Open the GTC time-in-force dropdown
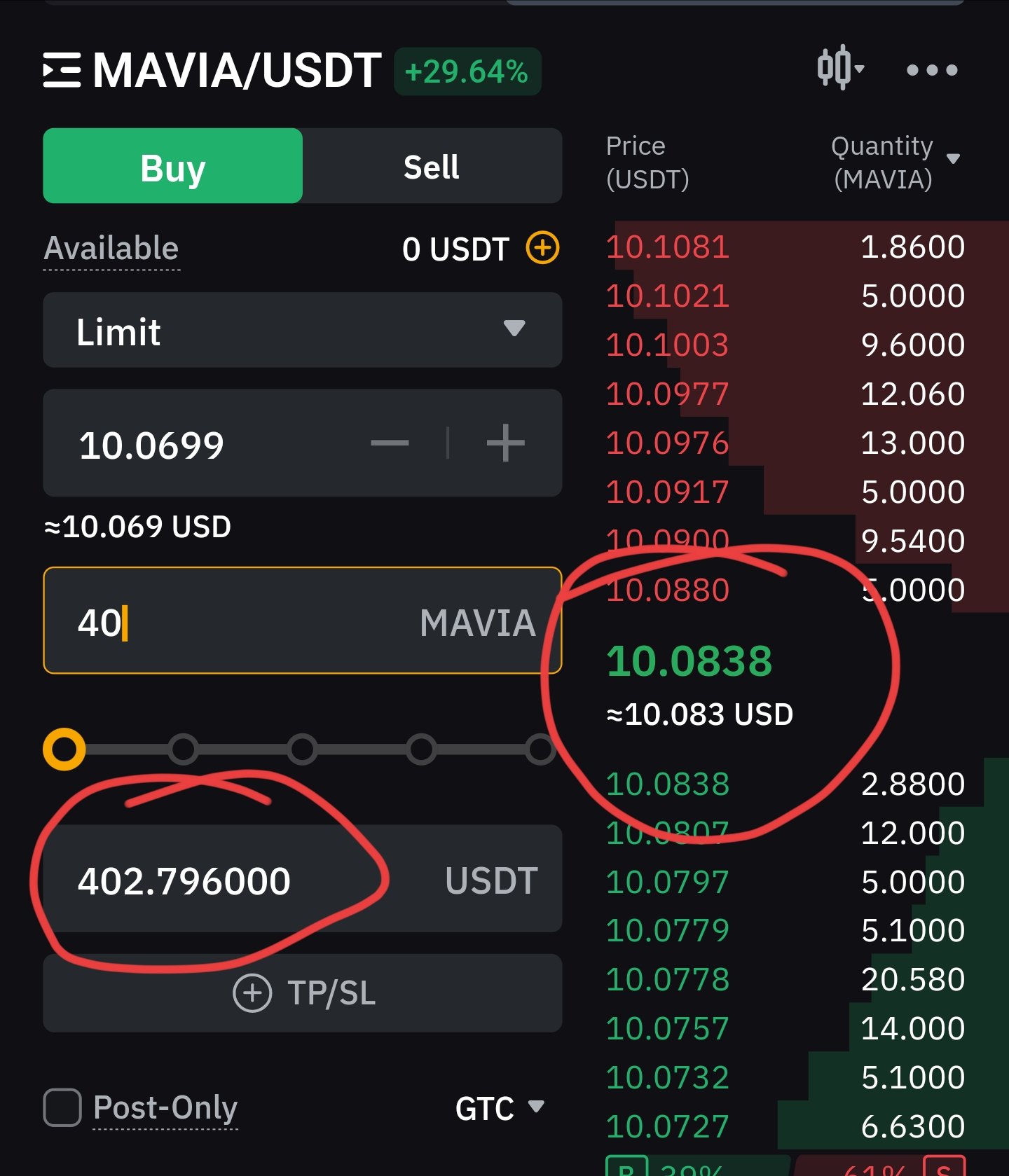This screenshot has width=1009, height=1176. [499, 1108]
